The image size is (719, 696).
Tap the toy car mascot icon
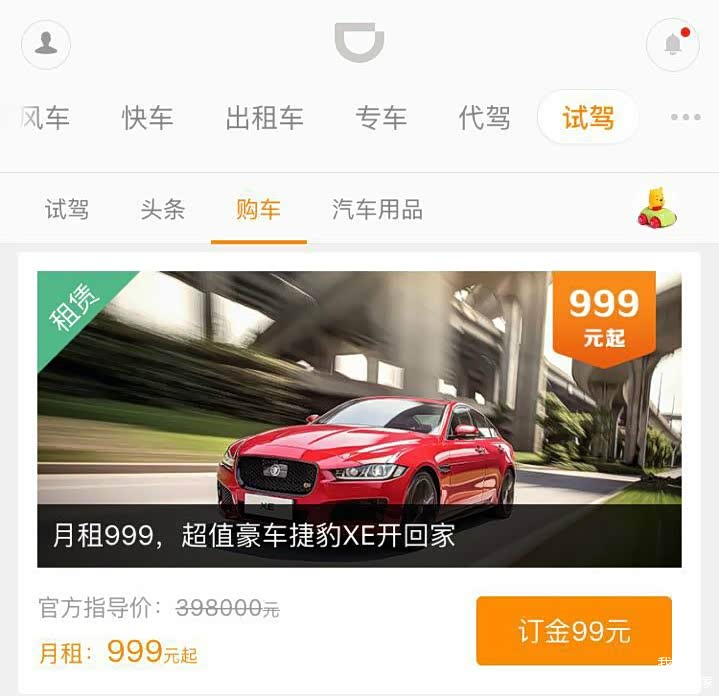(x=657, y=207)
